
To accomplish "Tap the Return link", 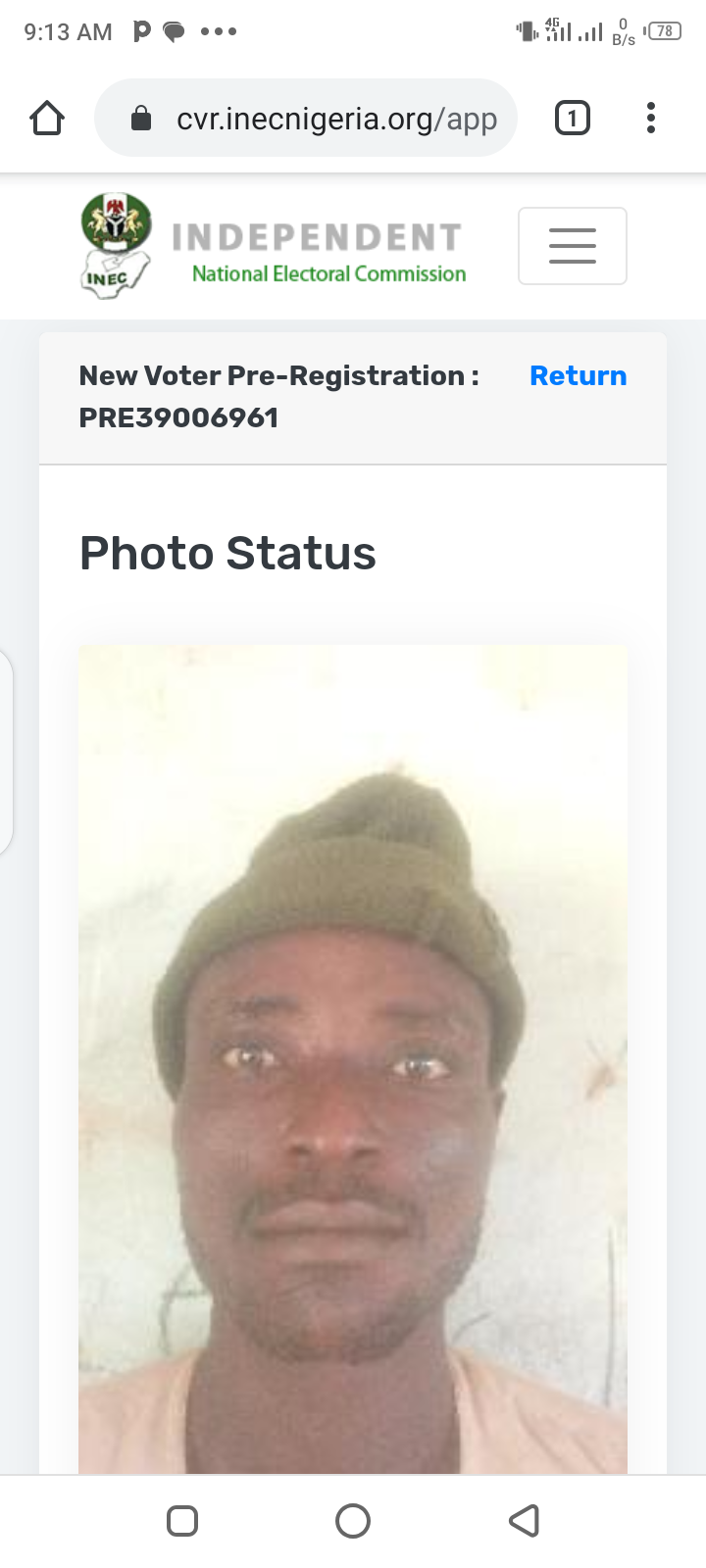I will tap(578, 376).
